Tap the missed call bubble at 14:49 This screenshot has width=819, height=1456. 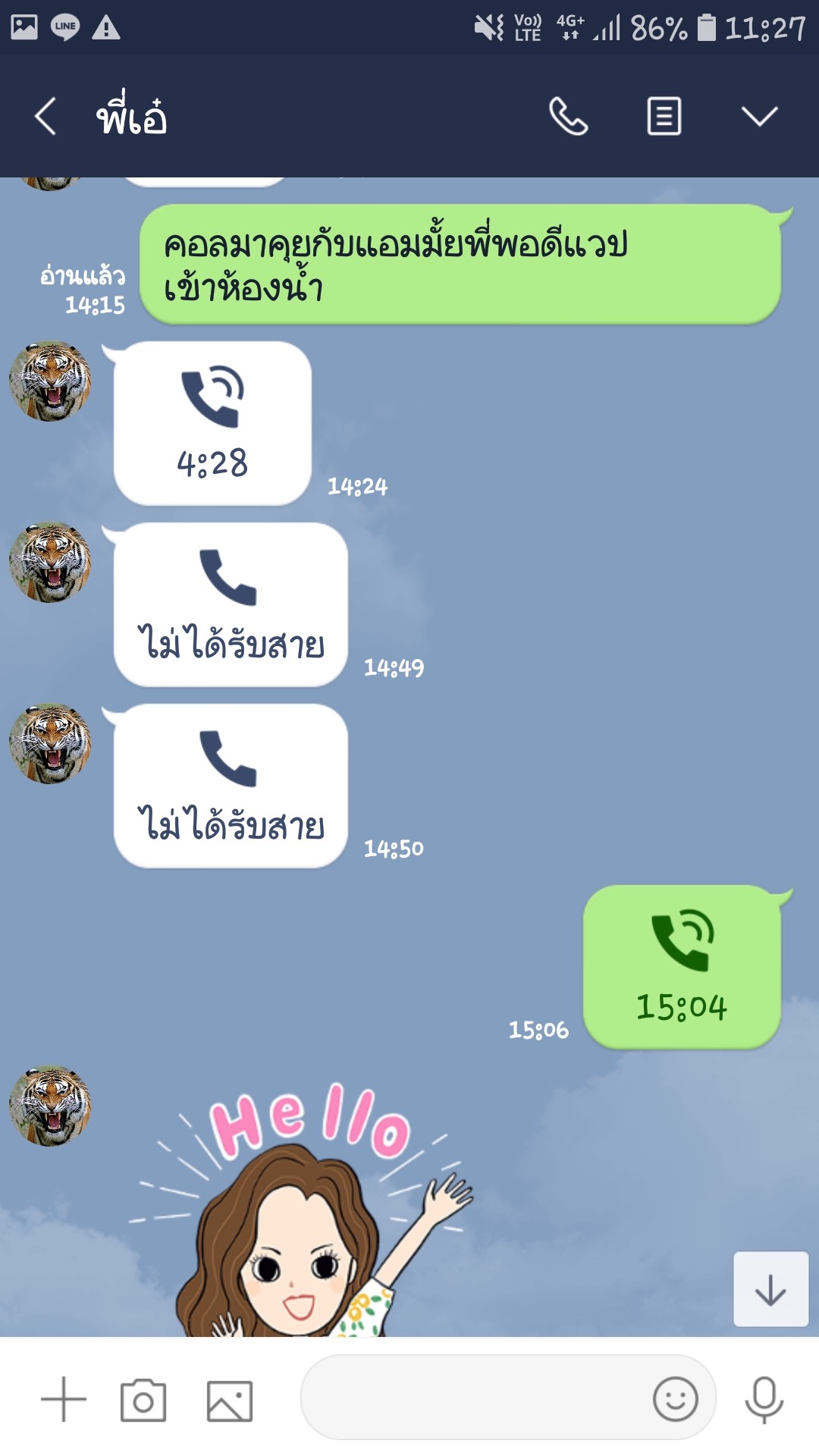(x=231, y=604)
